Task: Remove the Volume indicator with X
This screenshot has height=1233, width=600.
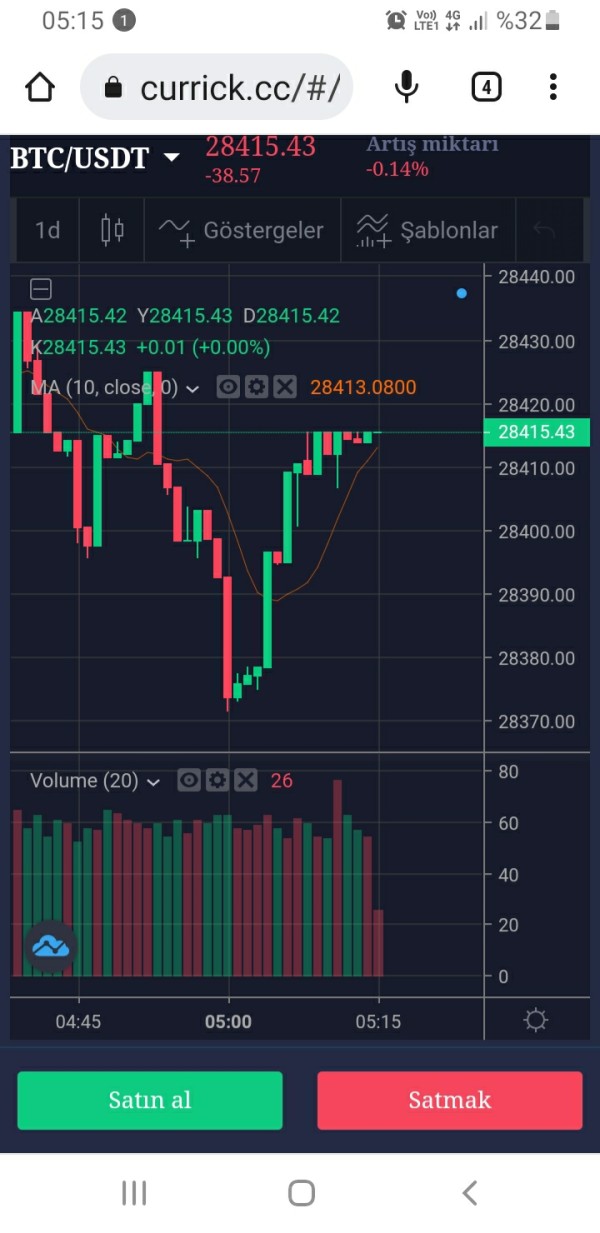Action: click(246, 780)
